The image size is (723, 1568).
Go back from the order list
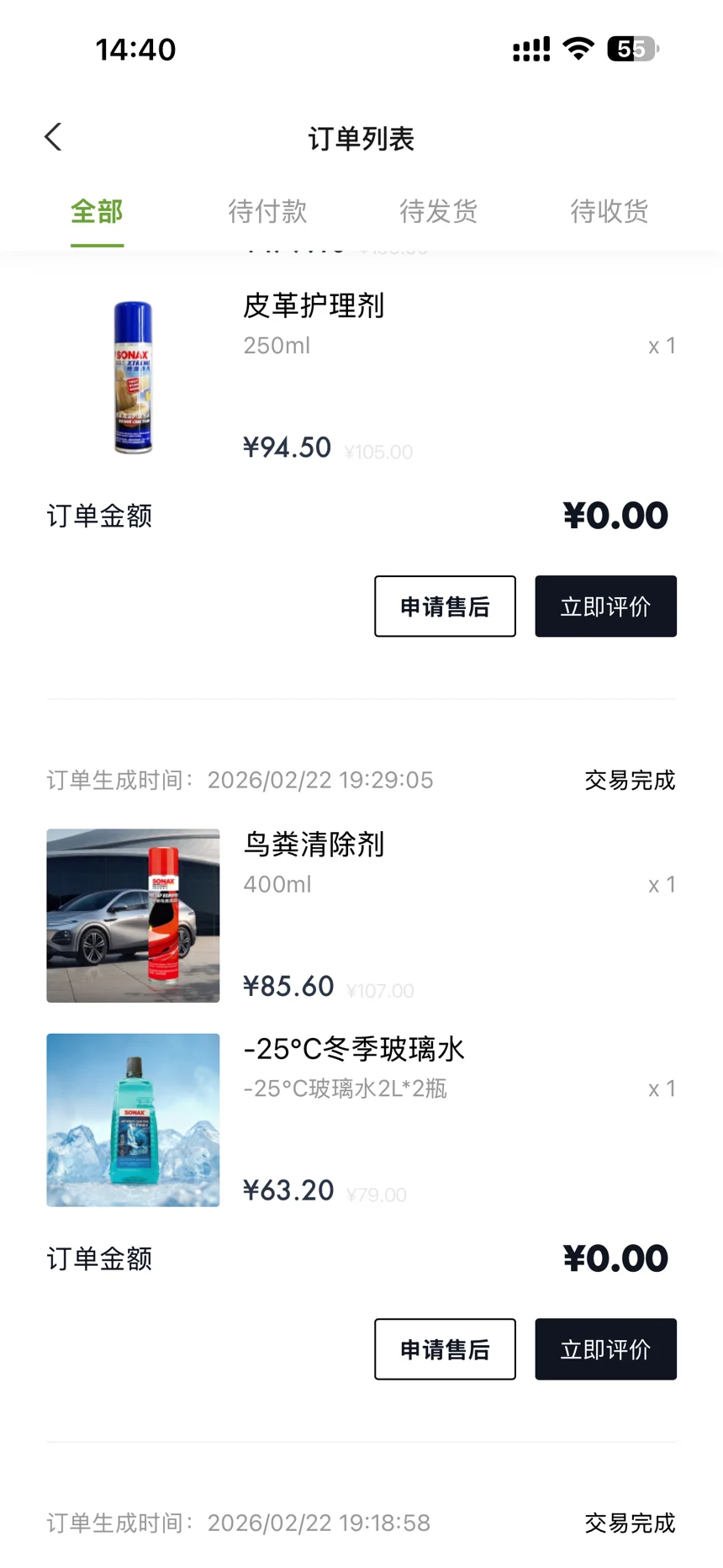pyautogui.click(x=54, y=137)
